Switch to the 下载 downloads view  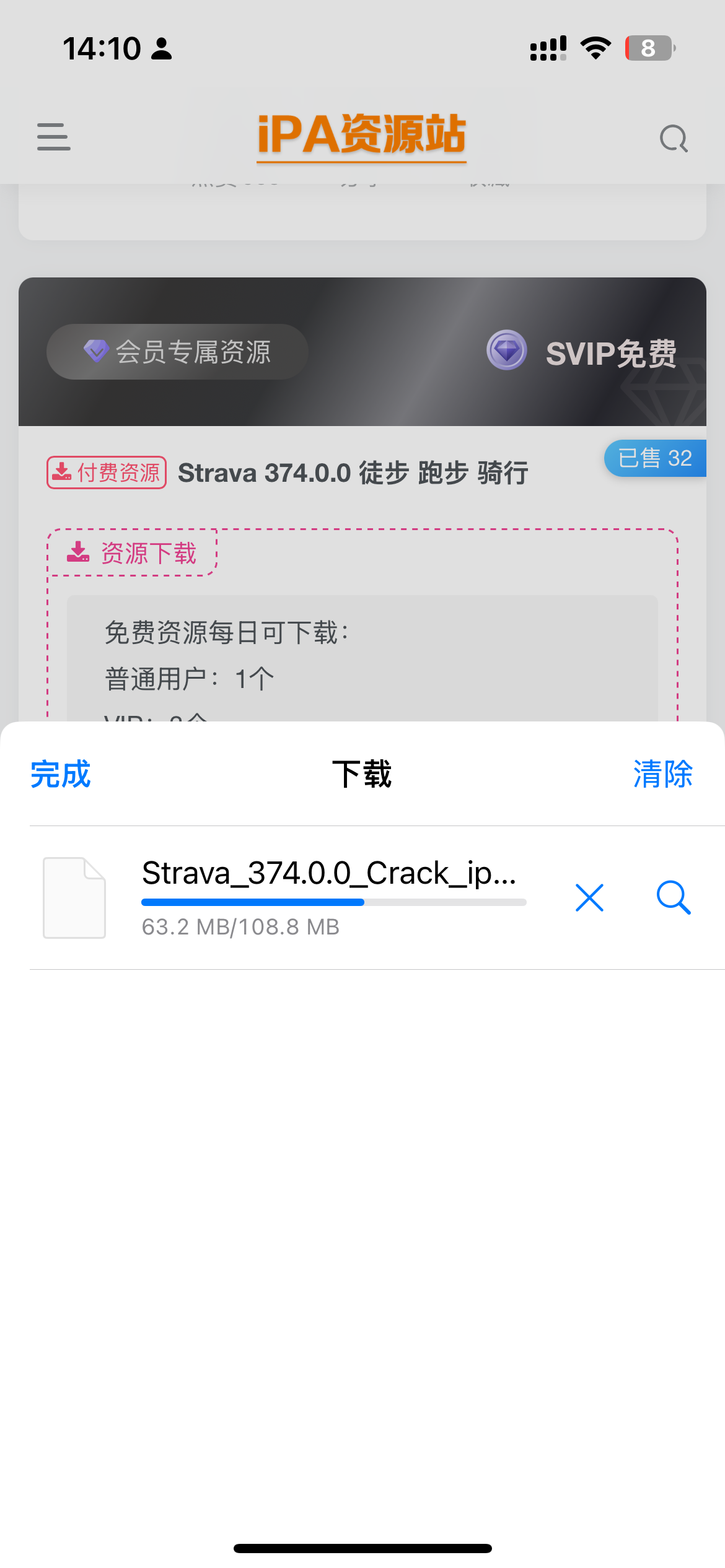click(362, 773)
